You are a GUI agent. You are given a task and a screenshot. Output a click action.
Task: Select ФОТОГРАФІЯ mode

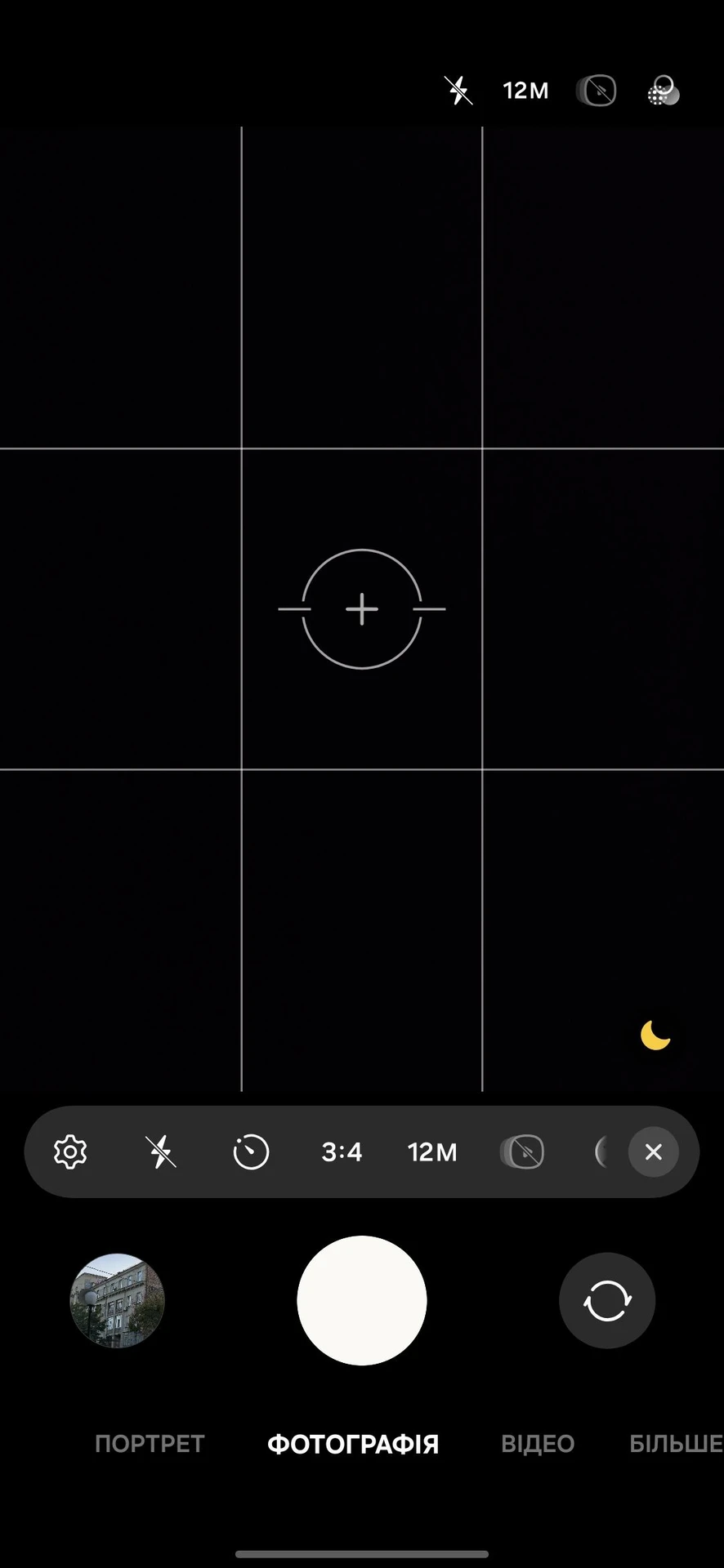point(353,1444)
